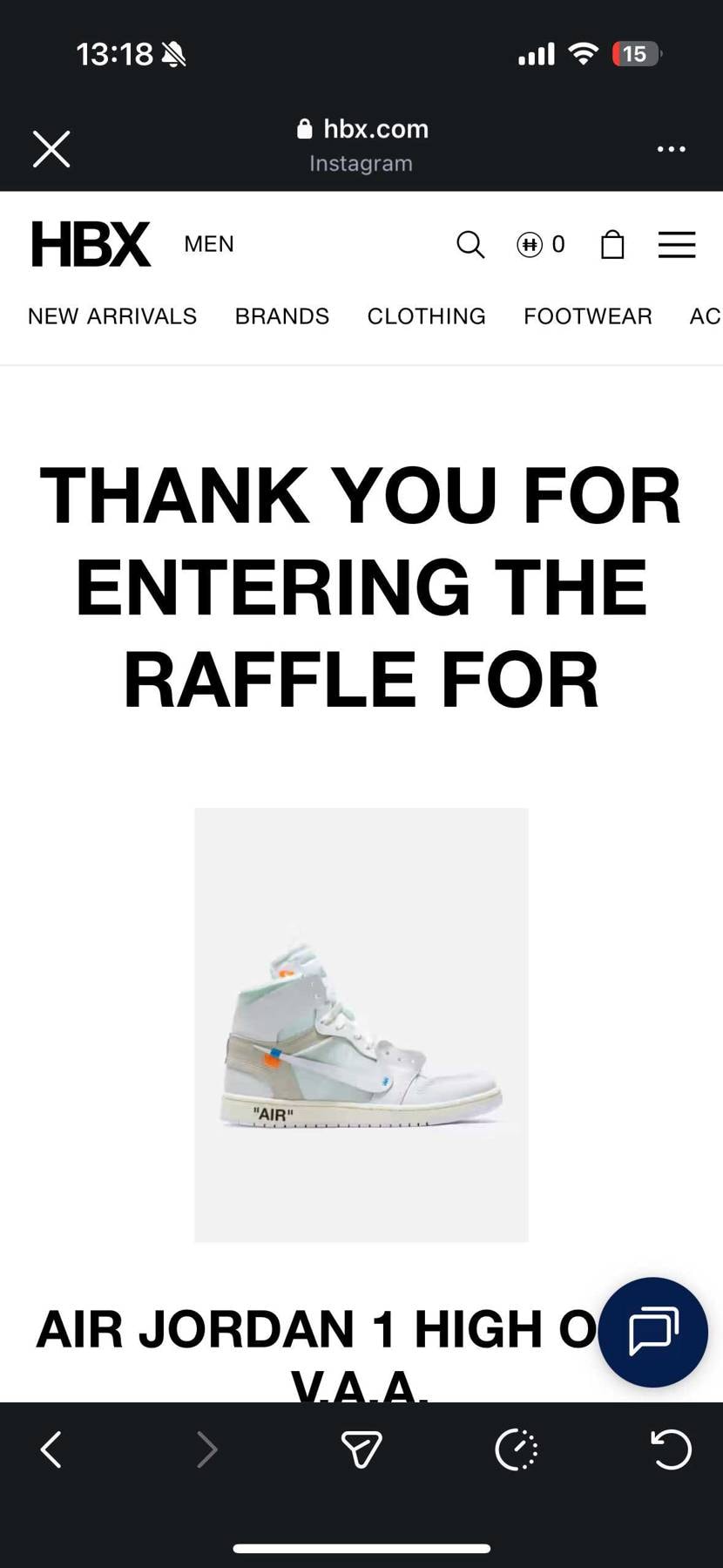Go back to previous page
723x1568 pixels.
click(51, 1450)
